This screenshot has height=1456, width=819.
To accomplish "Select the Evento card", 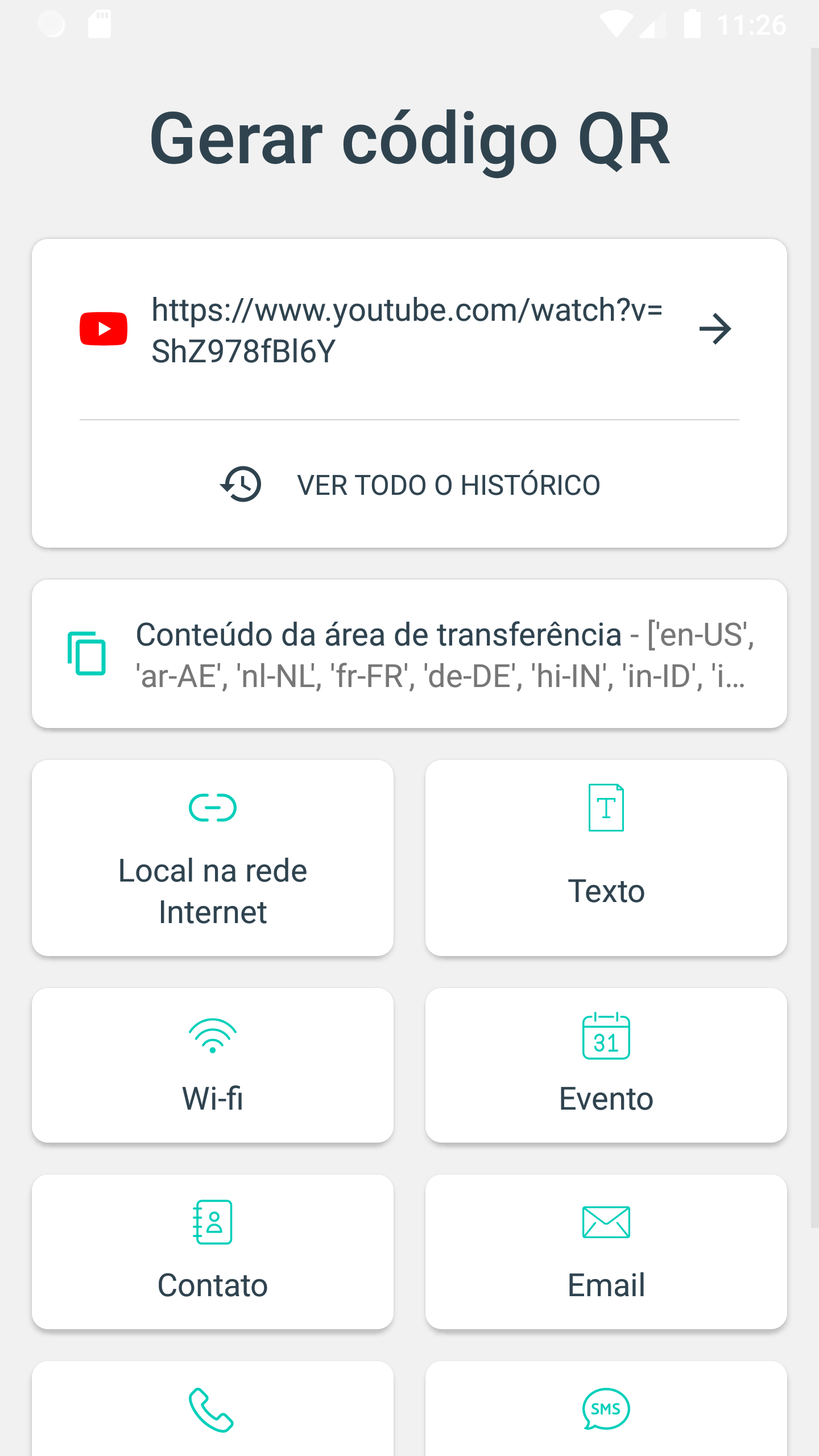I will click(606, 1065).
